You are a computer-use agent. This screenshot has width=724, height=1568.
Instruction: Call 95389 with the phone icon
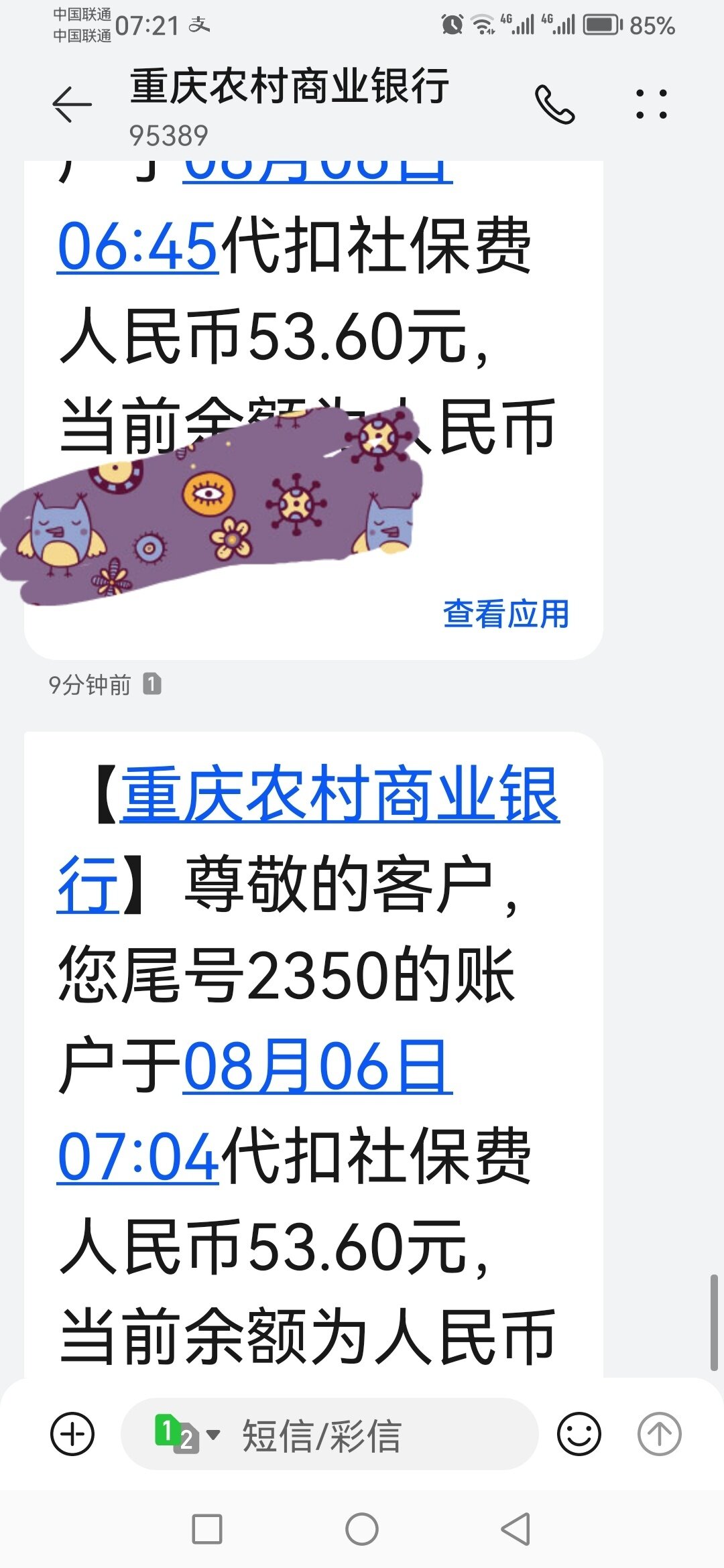[554, 105]
